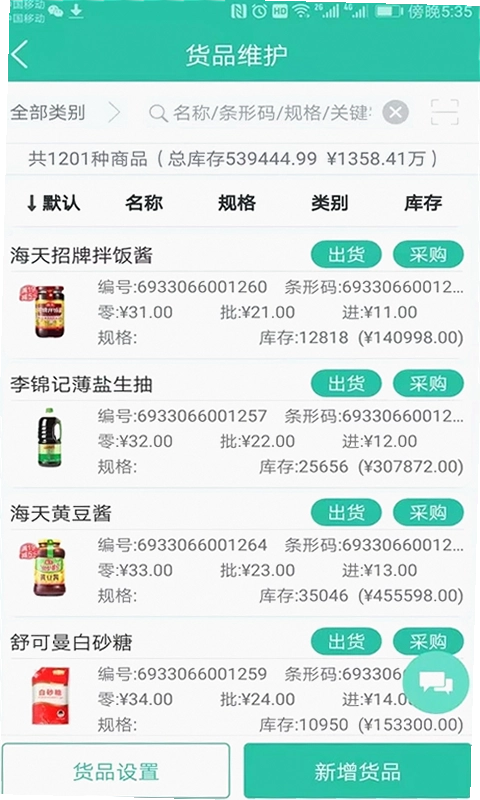The image size is (480, 800).
Task: Tap 采购 for 李锦记薄盐生抽
Action: coord(428,383)
